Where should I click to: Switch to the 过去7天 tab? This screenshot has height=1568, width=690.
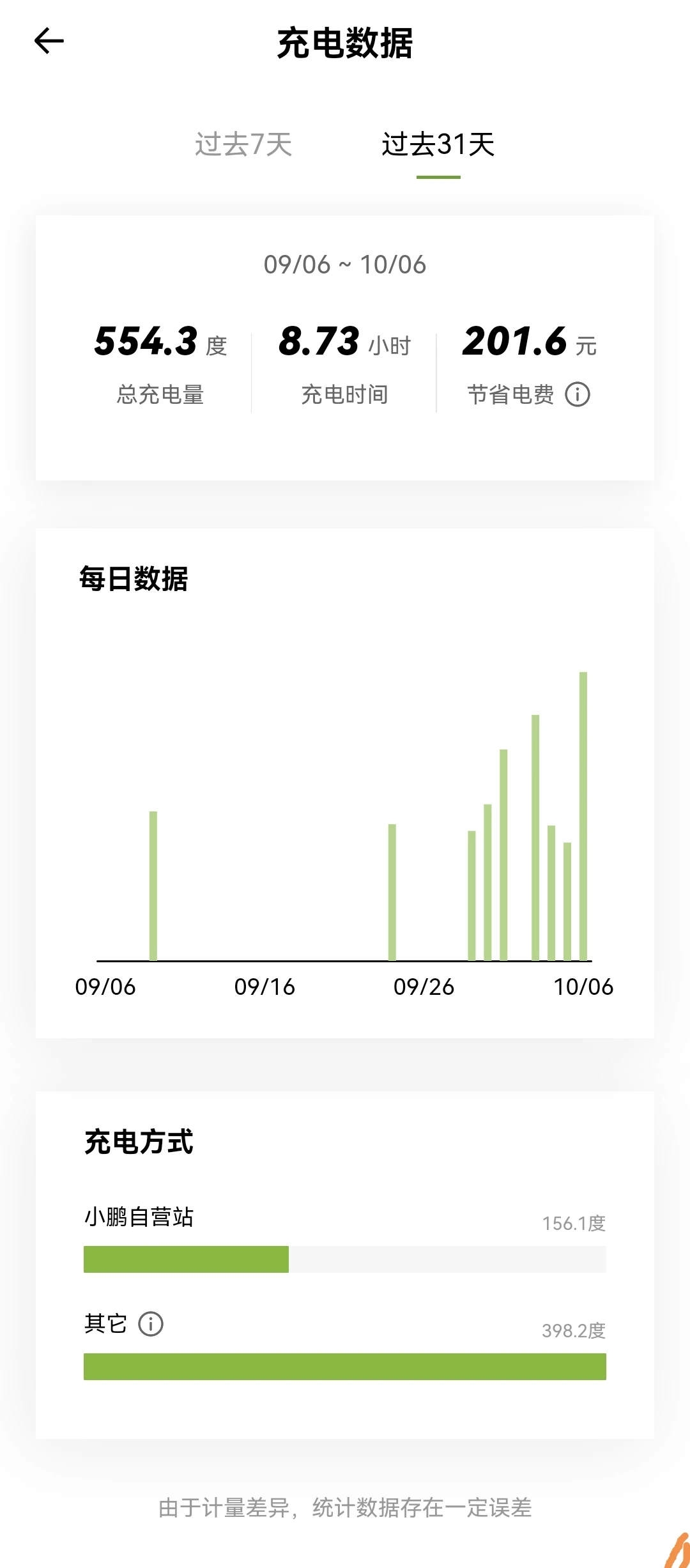coord(243,144)
